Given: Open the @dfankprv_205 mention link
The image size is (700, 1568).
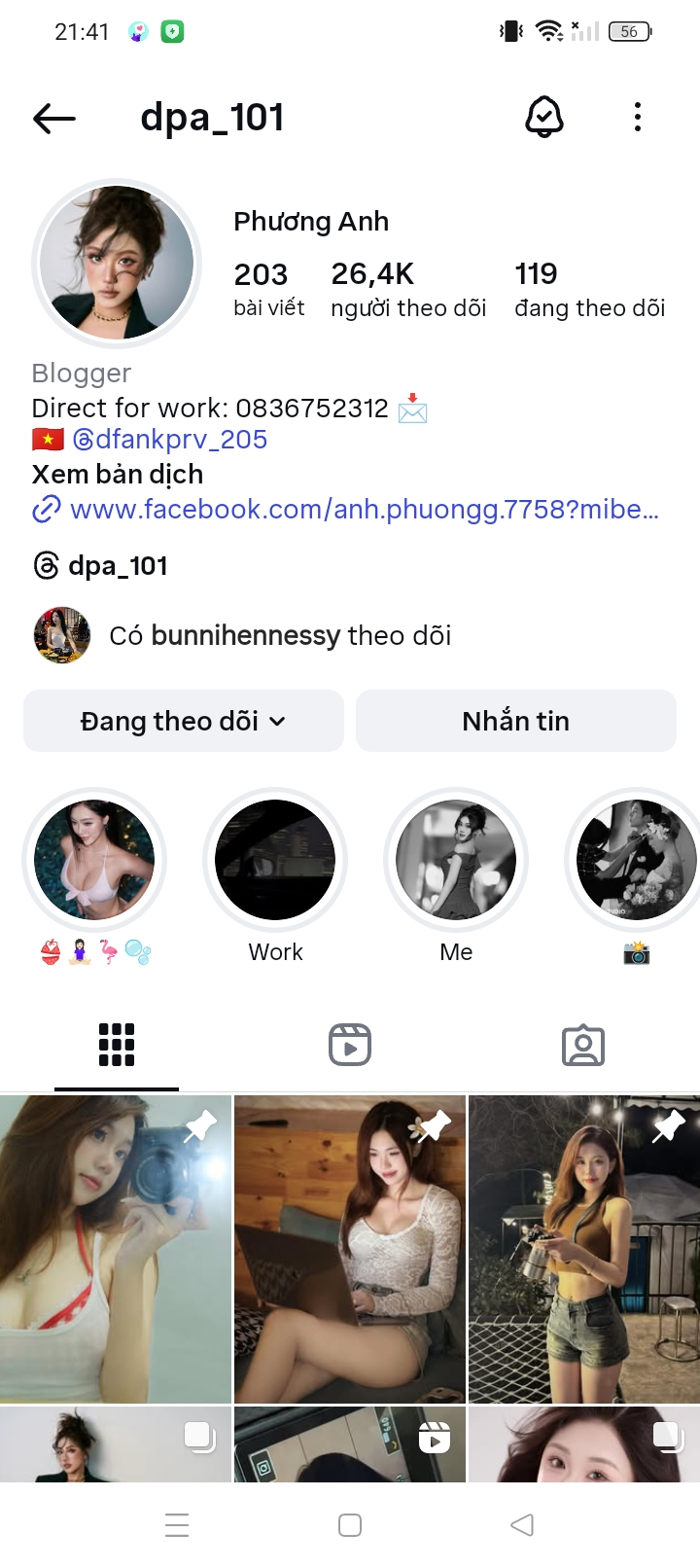Looking at the screenshot, I should pyautogui.click(x=169, y=440).
